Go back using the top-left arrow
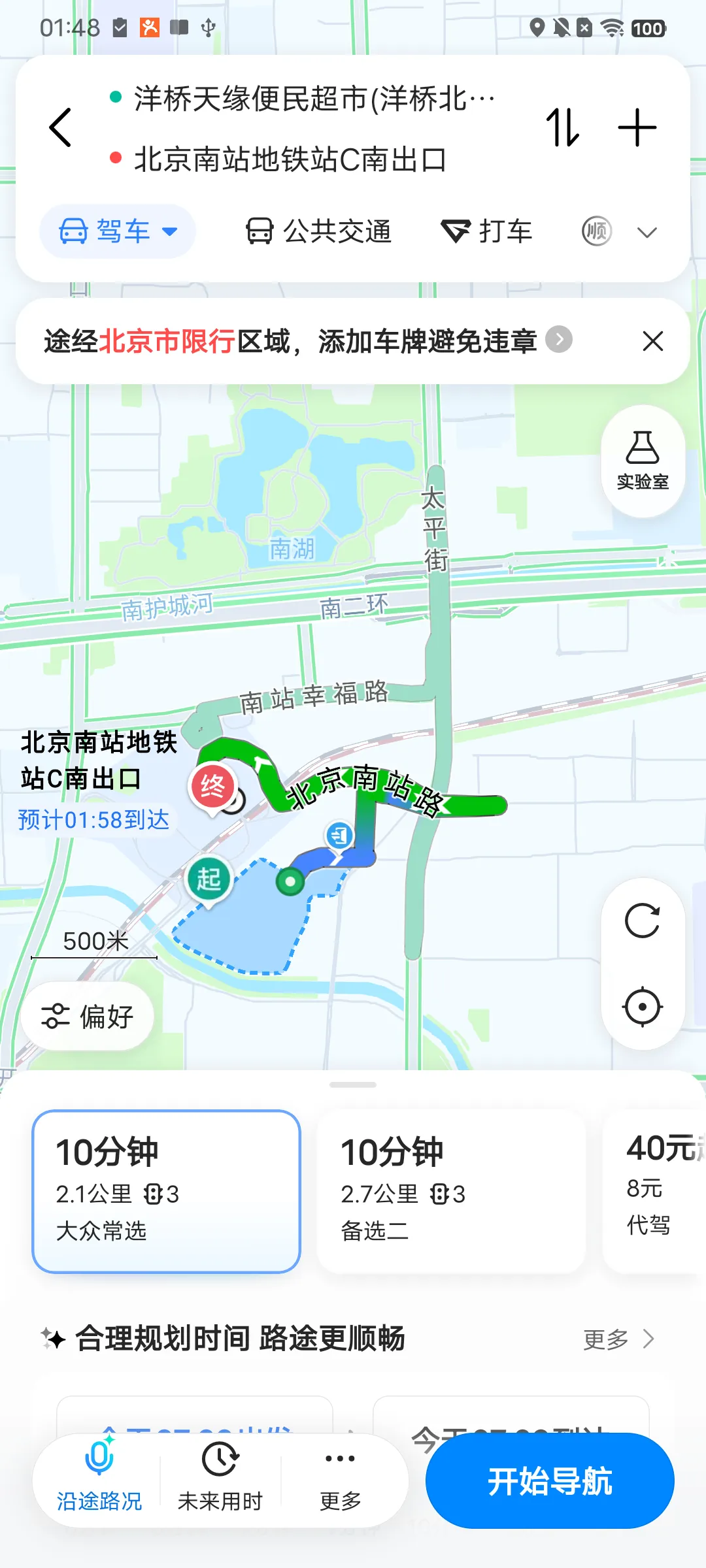The height and width of the screenshot is (1568, 706). click(x=60, y=127)
